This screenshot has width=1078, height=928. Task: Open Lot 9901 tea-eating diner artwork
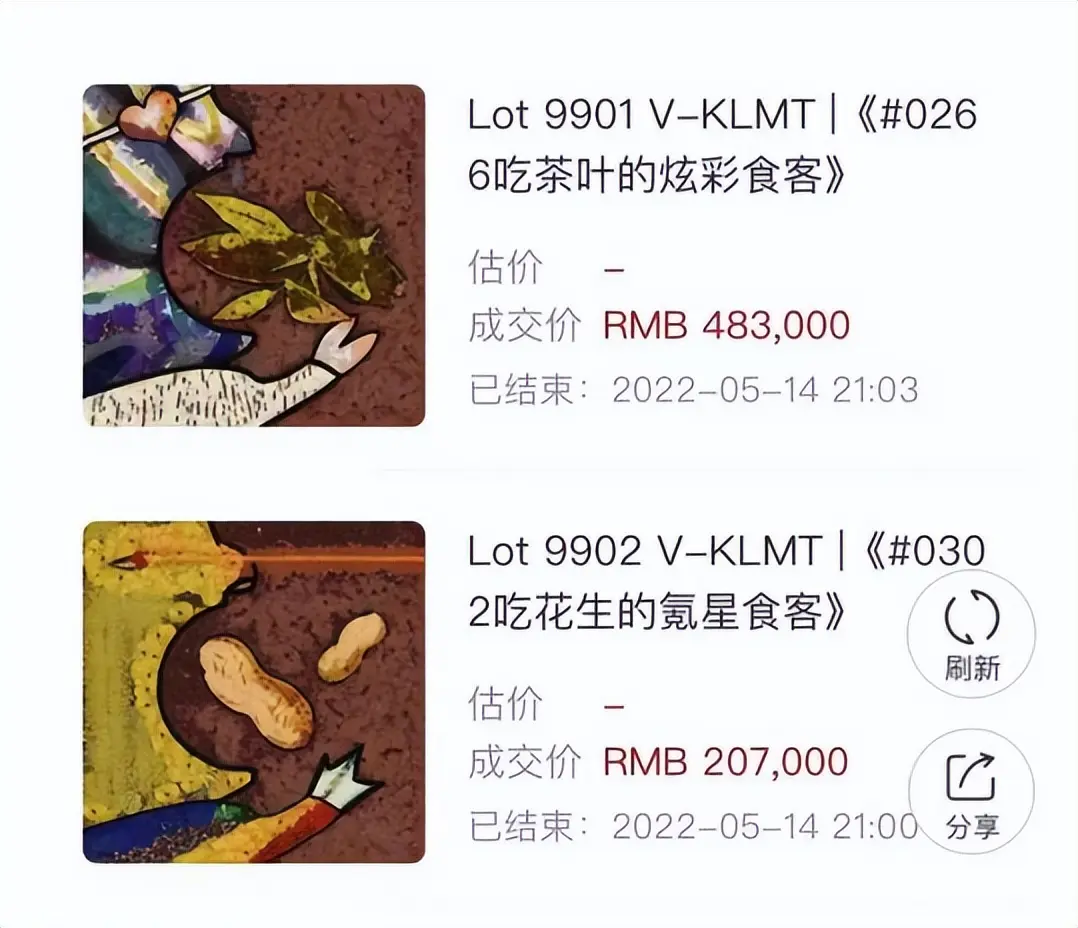(253, 255)
